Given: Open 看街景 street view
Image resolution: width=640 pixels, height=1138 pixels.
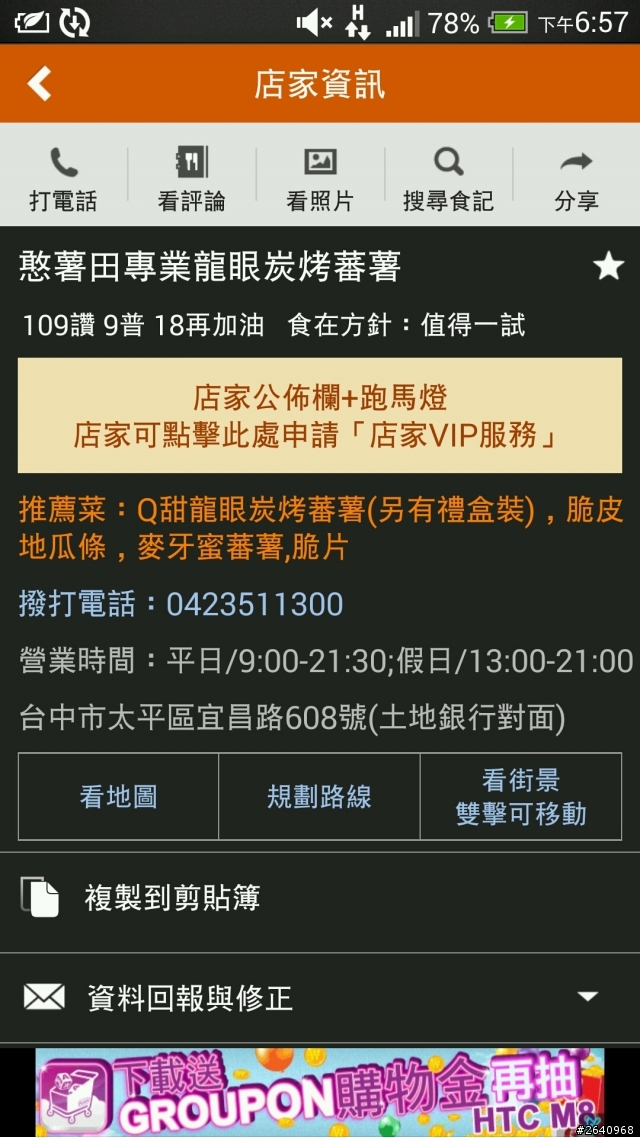Looking at the screenshot, I should click(521, 797).
